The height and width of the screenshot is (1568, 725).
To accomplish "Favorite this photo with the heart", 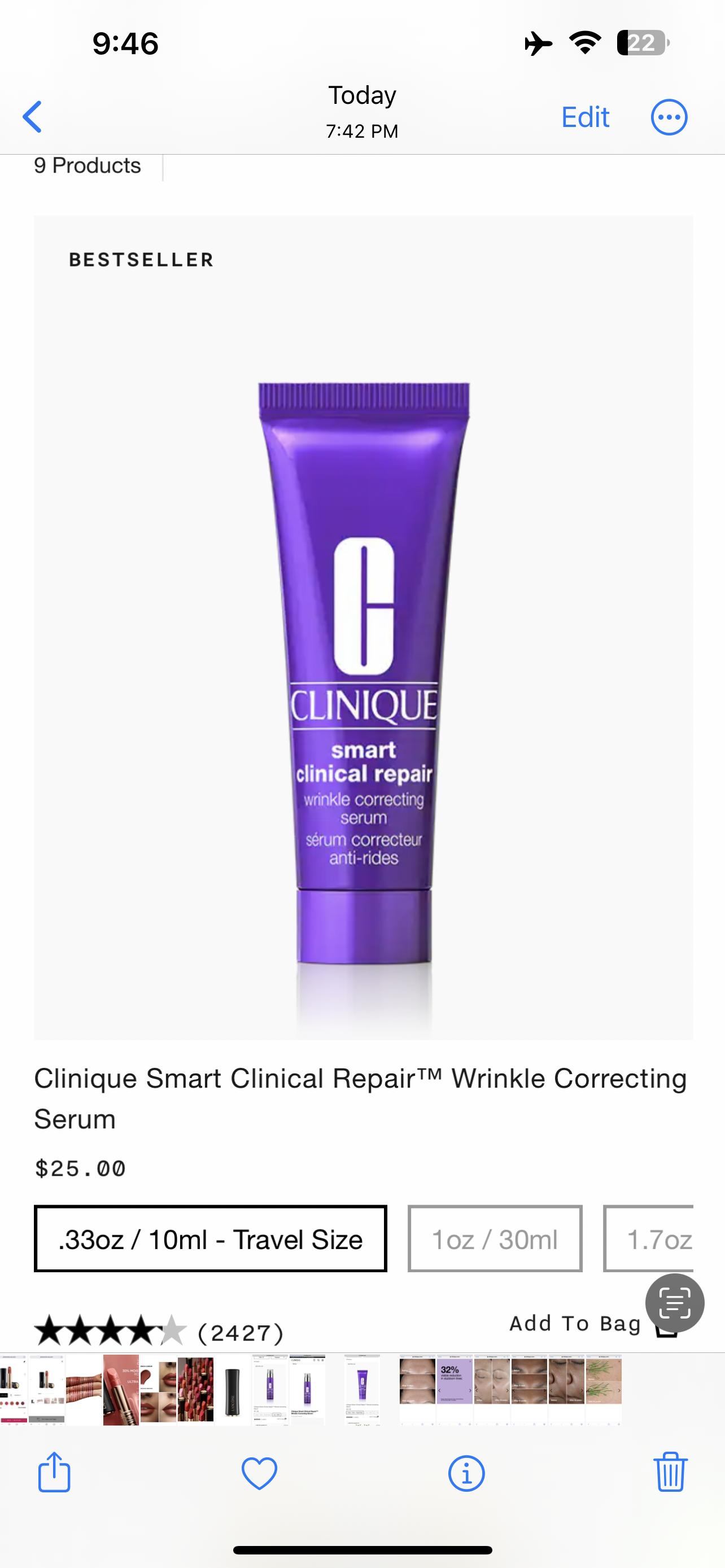I will (x=259, y=1473).
